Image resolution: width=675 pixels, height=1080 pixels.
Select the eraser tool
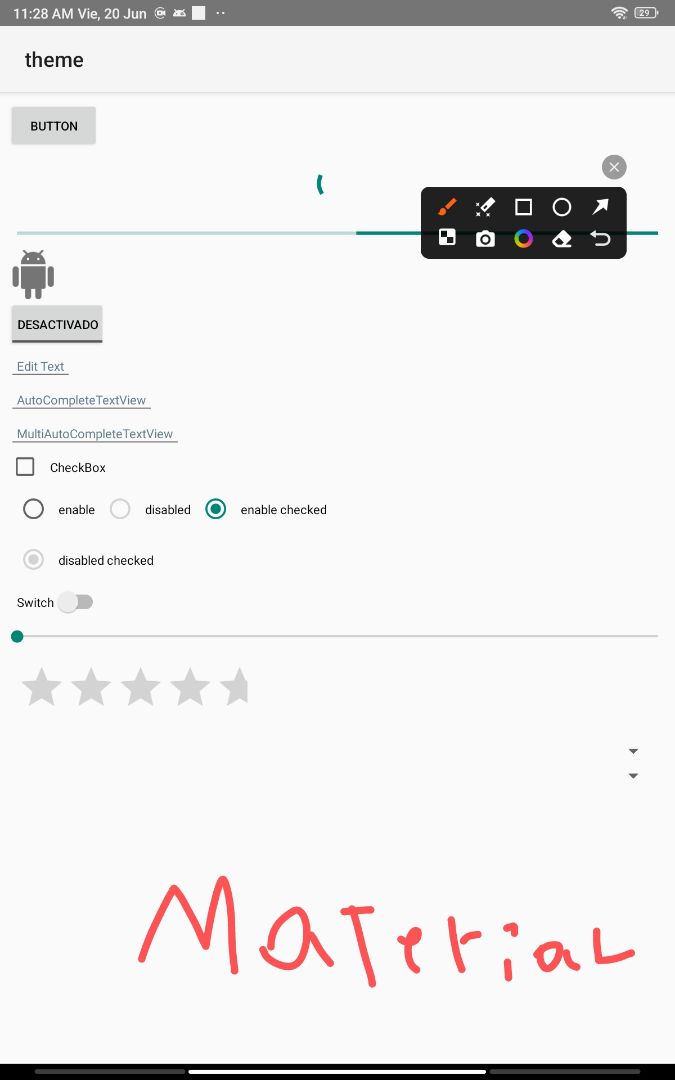pyautogui.click(x=562, y=239)
